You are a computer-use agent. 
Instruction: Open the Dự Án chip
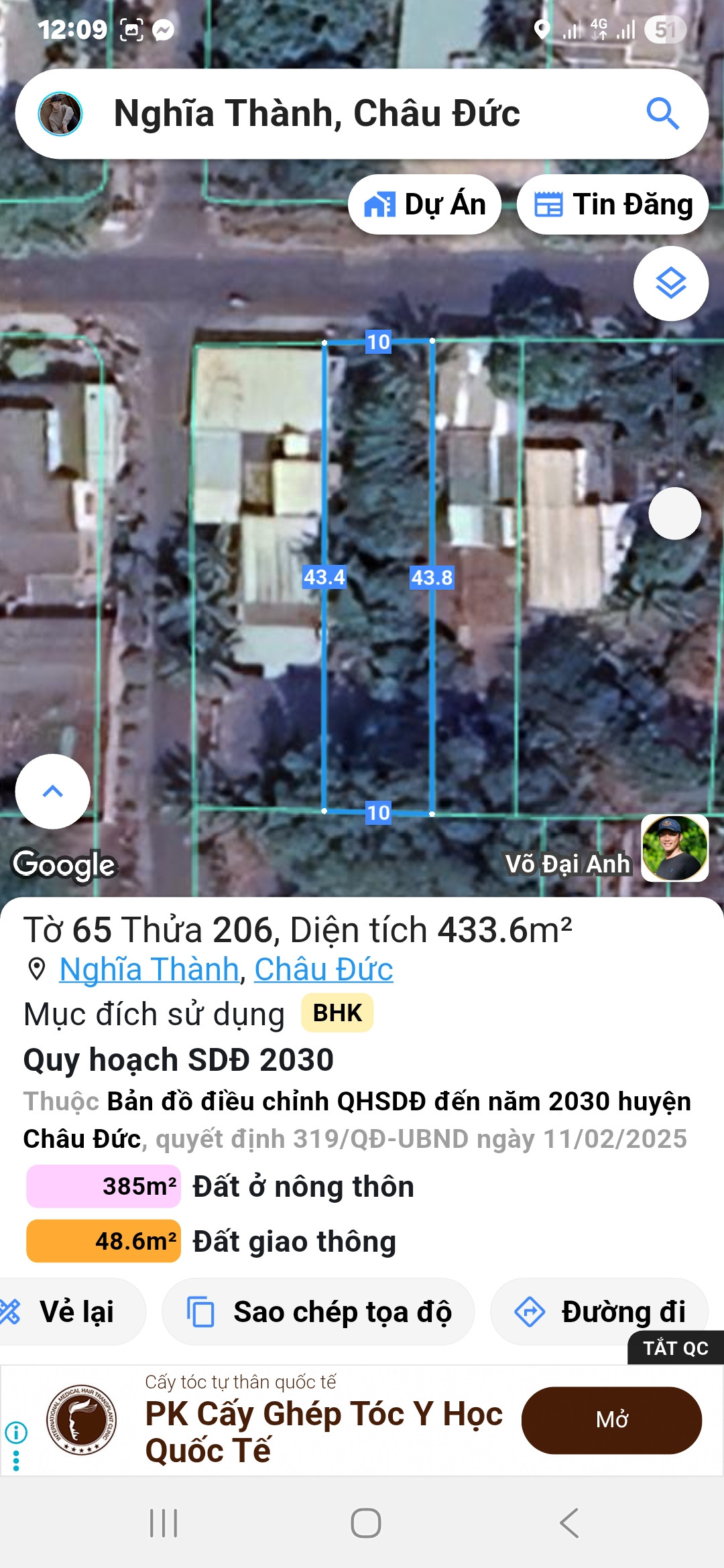click(425, 204)
